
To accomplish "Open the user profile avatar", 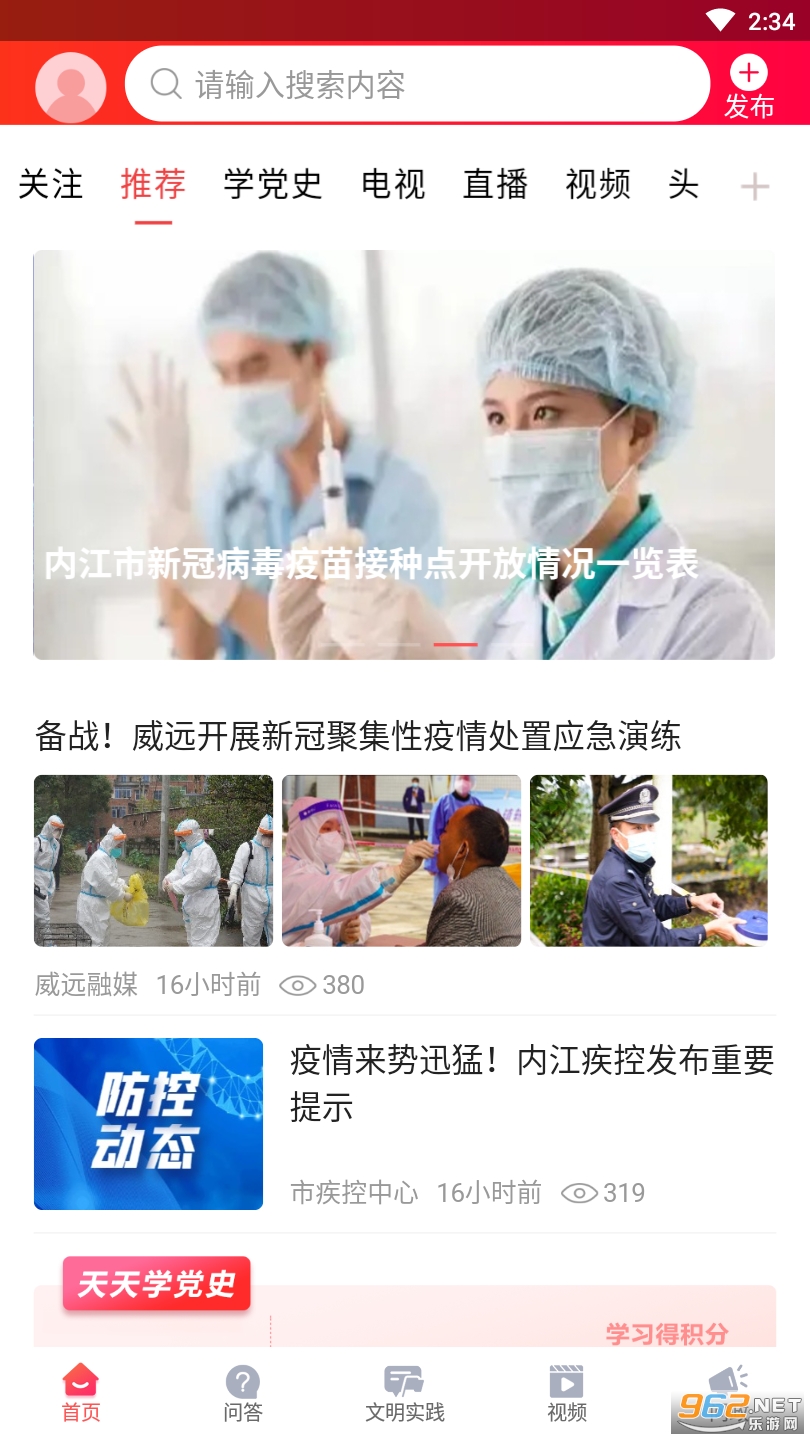I will 70,87.
